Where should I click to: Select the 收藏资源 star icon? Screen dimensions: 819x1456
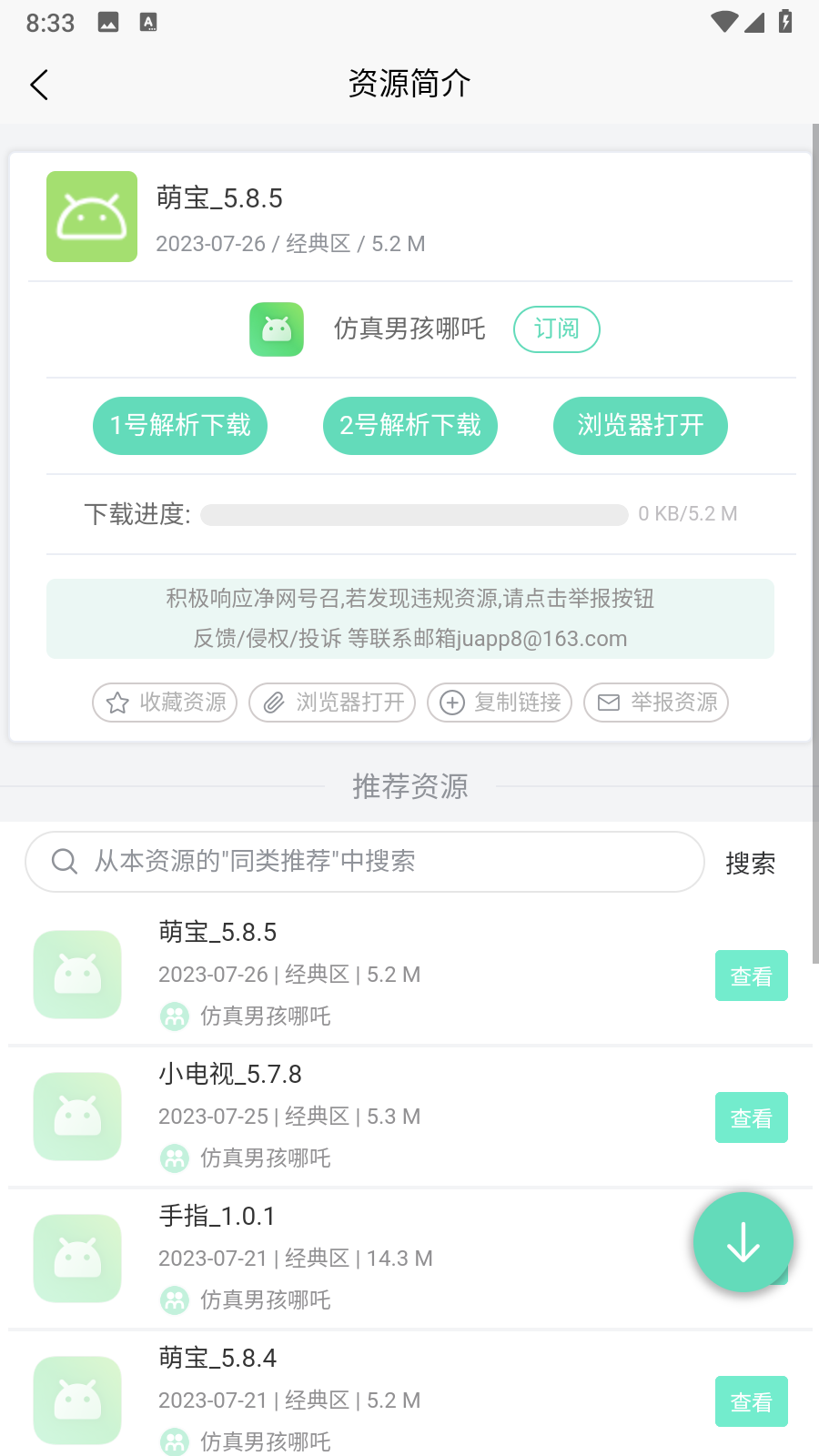point(118,703)
